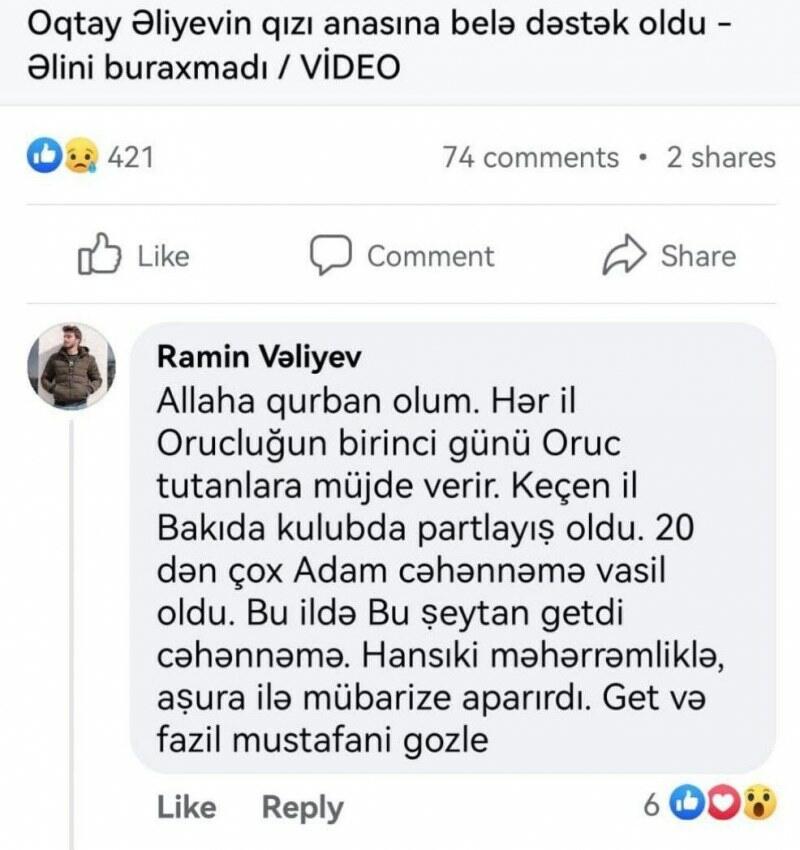View the 421 post reactions
This screenshot has width=800, height=850.
90,157
